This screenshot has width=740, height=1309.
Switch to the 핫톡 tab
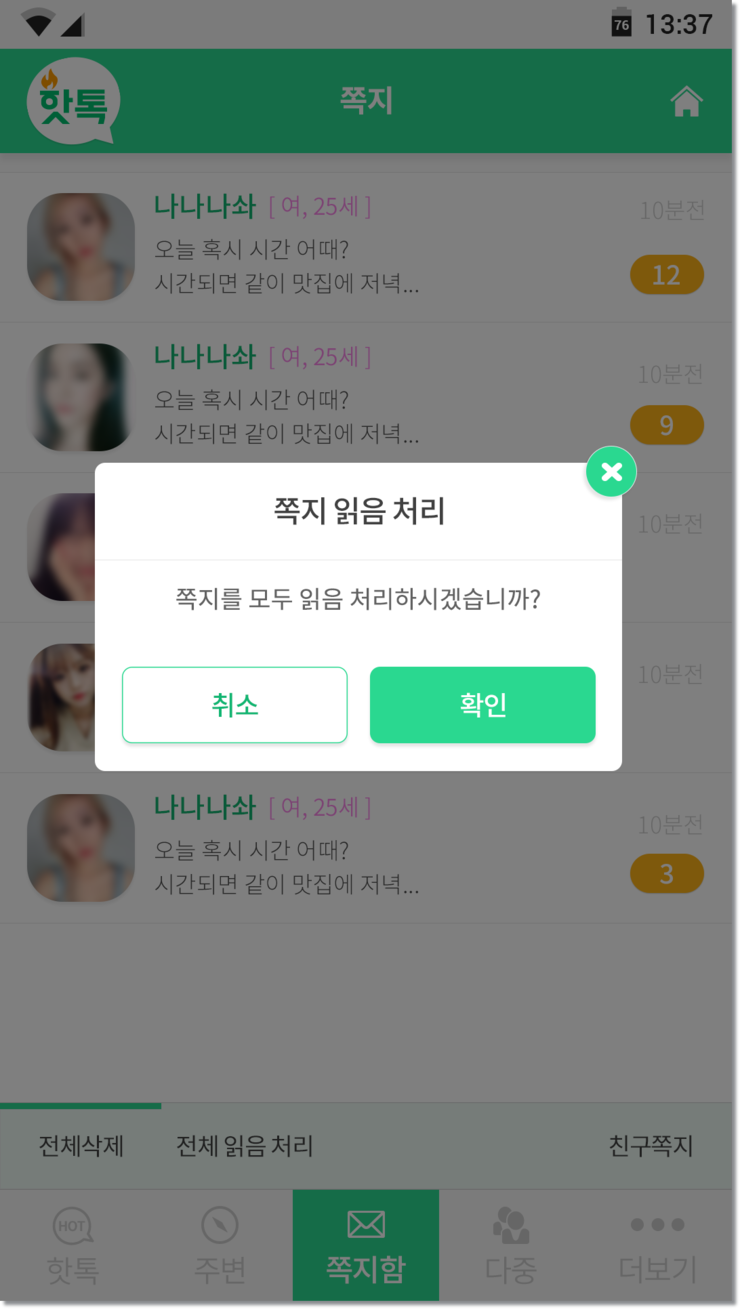[x=73, y=1246]
